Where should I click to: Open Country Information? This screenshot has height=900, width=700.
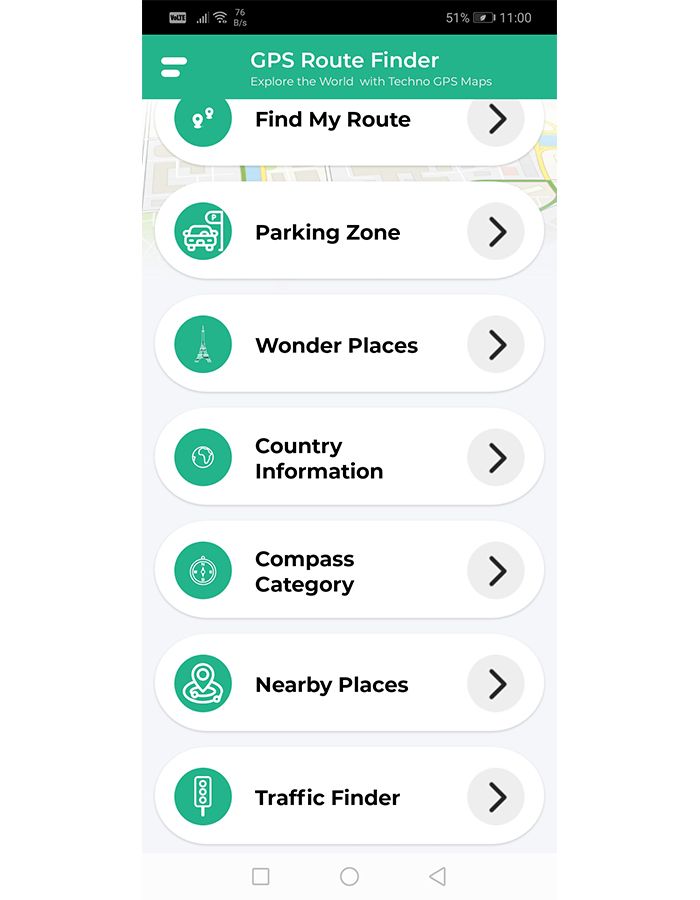[349, 458]
